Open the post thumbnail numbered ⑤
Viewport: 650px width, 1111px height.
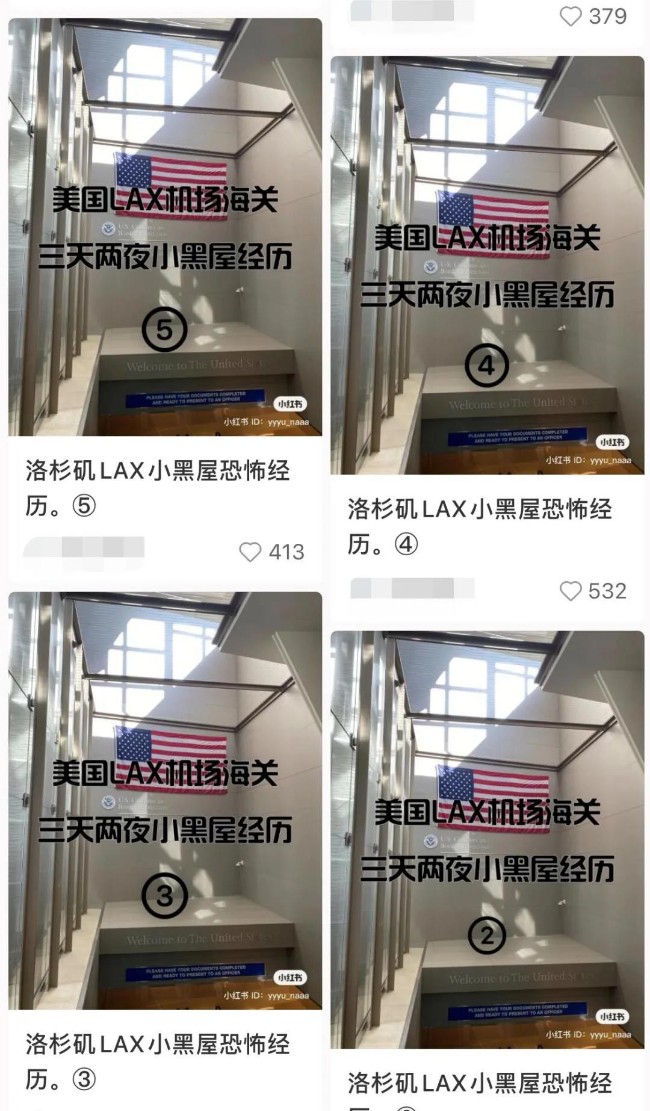pyautogui.click(x=165, y=227)
